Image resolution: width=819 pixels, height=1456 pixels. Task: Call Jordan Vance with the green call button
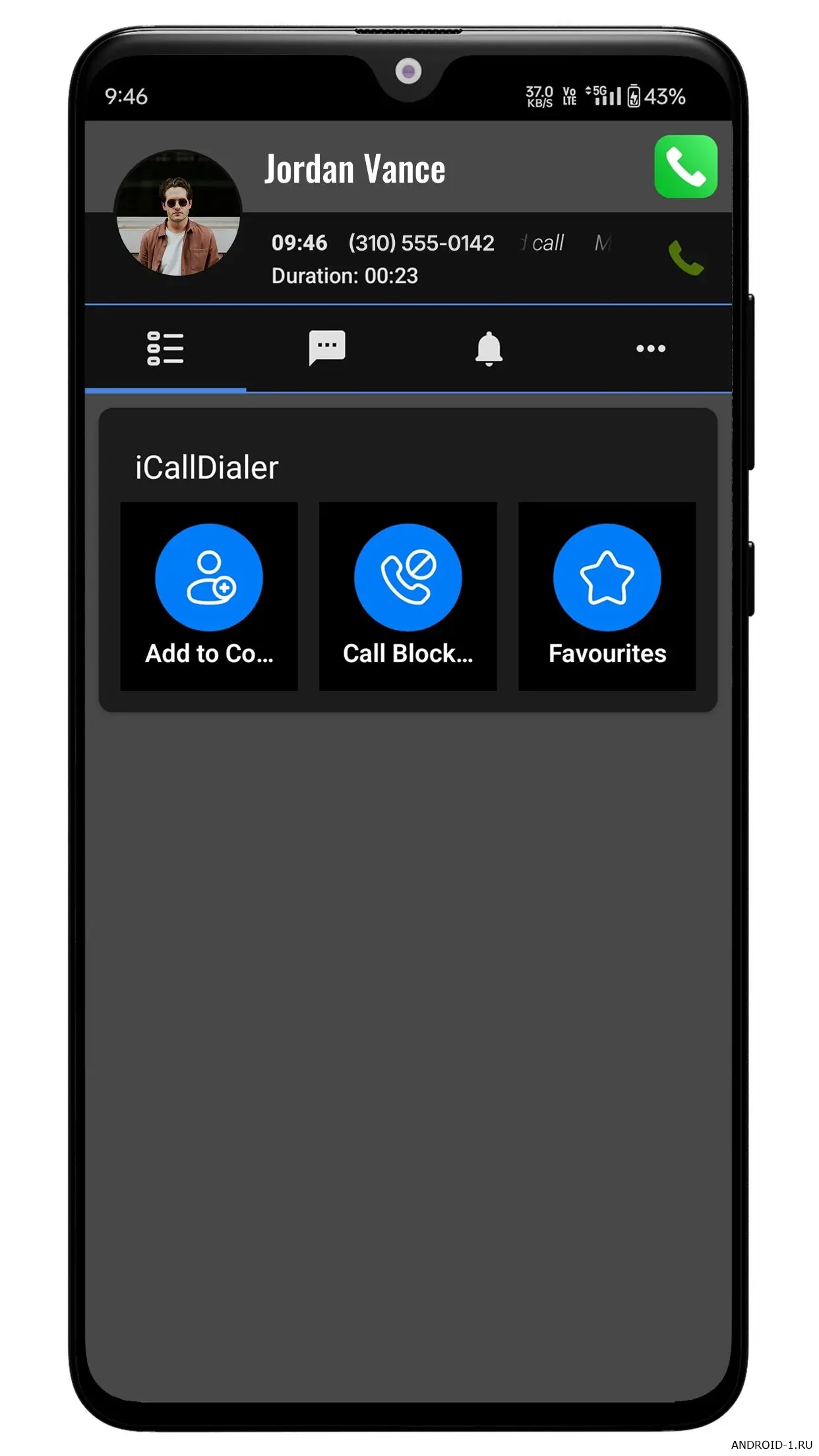click(x=685, y=167)
